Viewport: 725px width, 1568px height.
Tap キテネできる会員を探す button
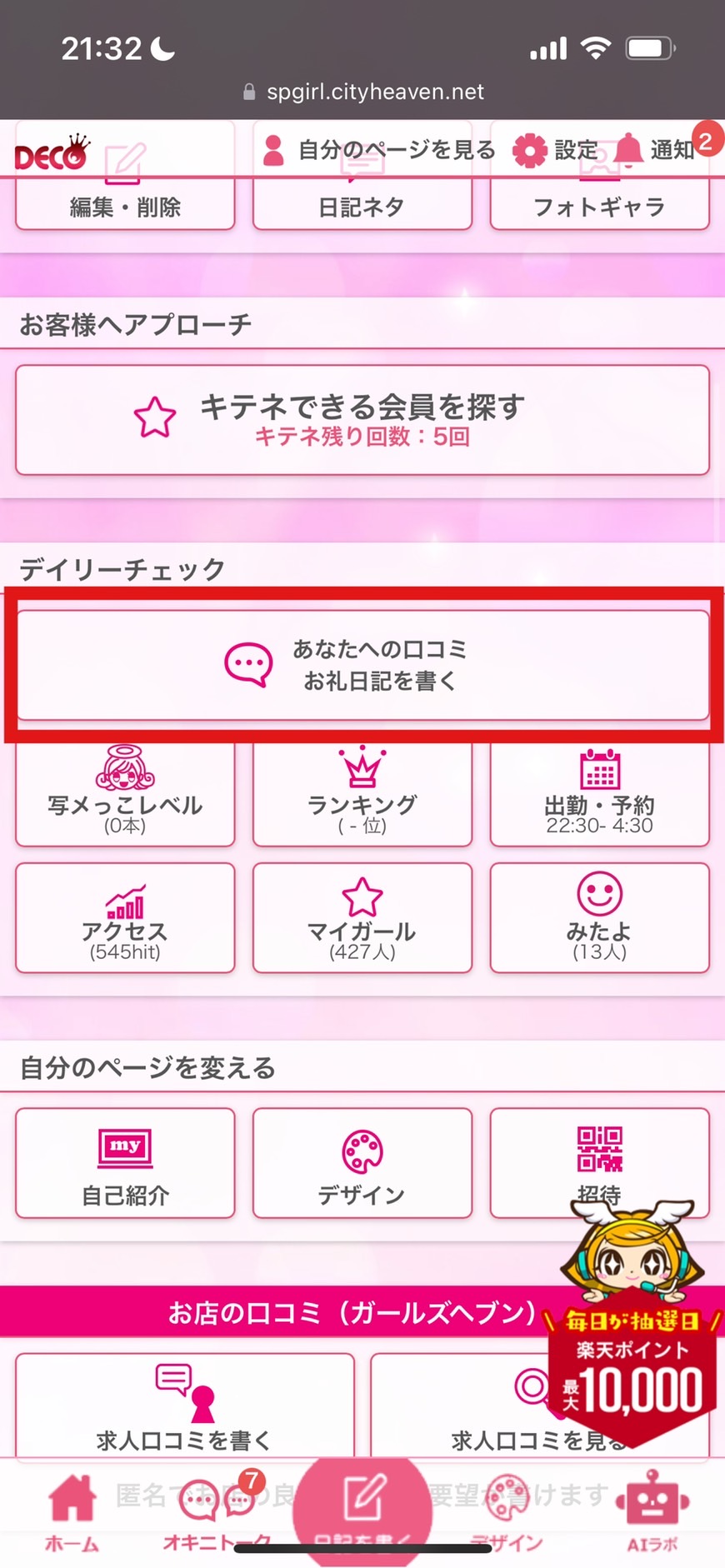pos(362,419)
